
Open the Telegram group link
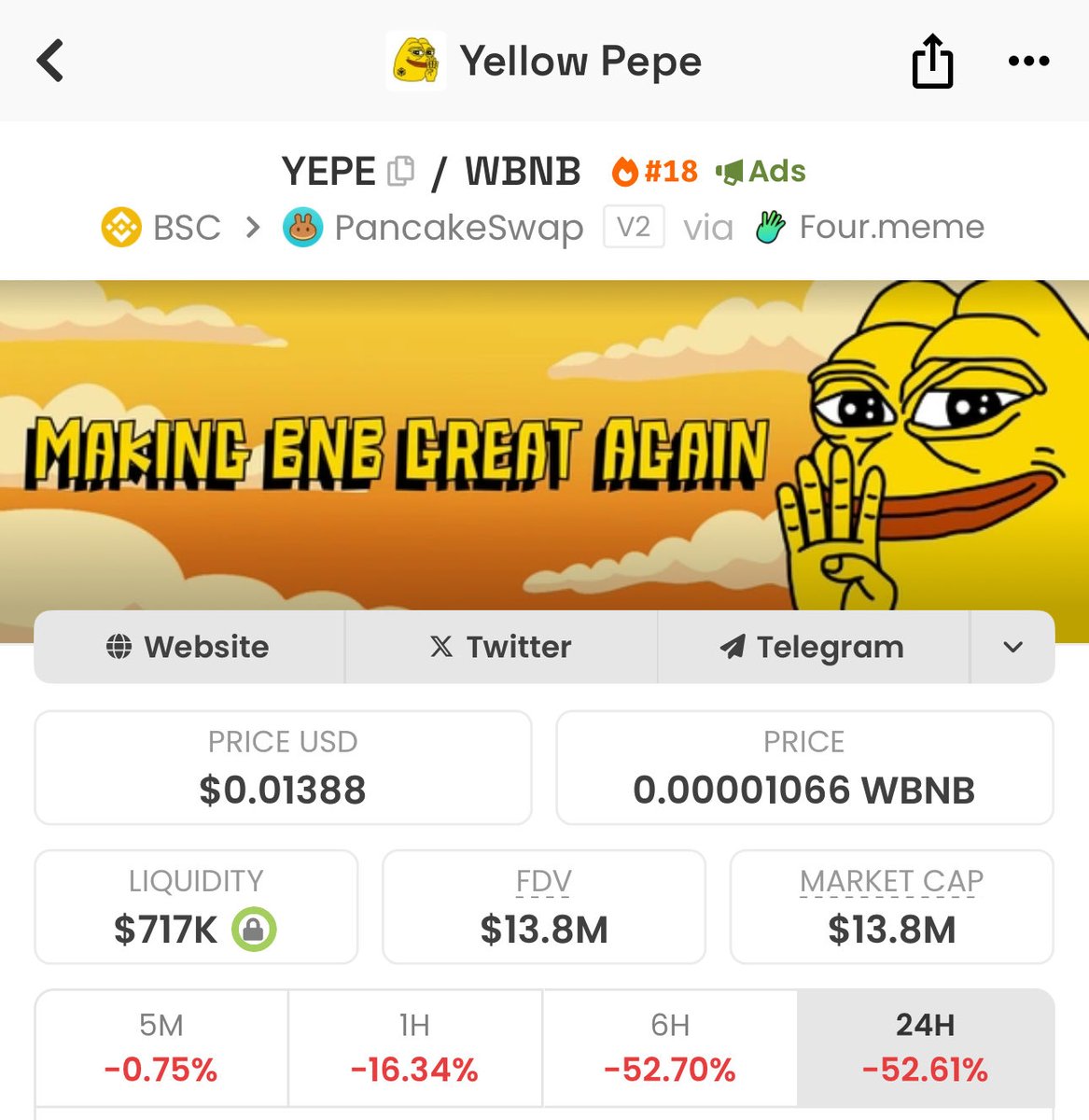813,647
